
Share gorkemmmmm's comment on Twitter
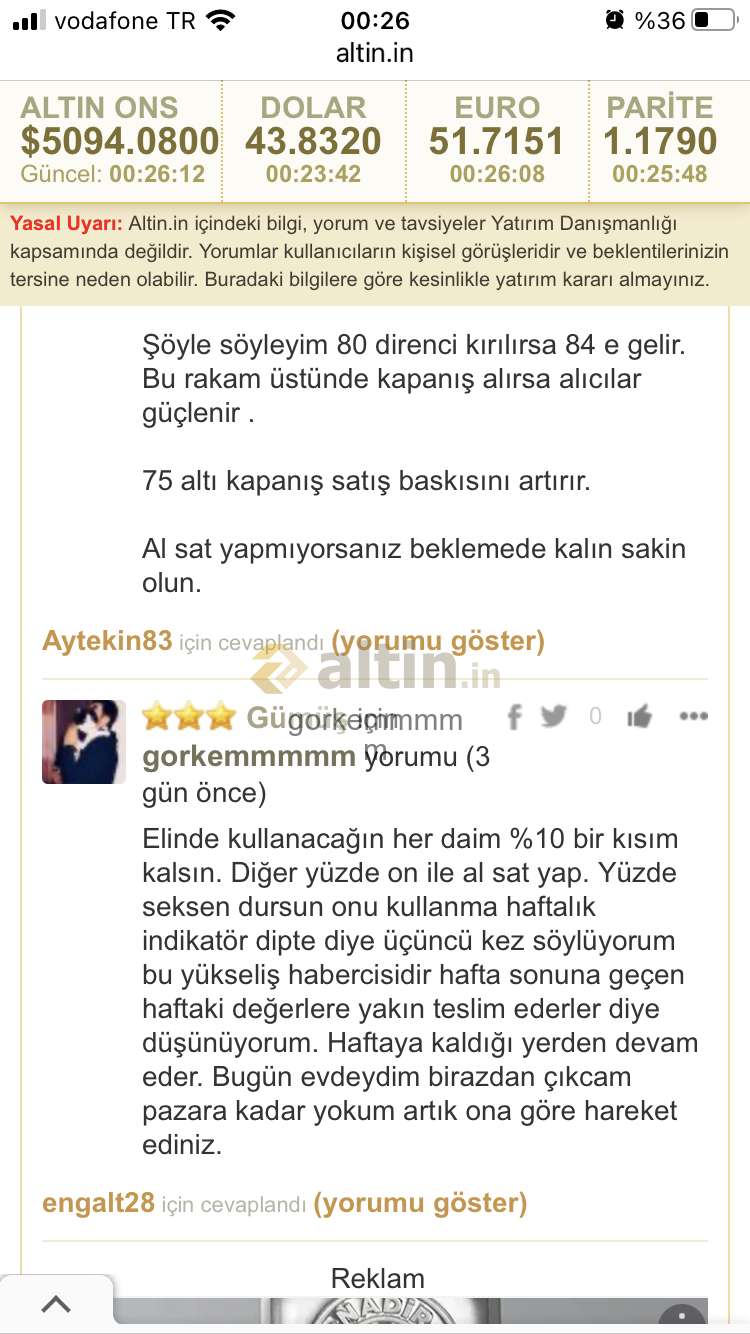pyautogui.click(x=553, y=716)
